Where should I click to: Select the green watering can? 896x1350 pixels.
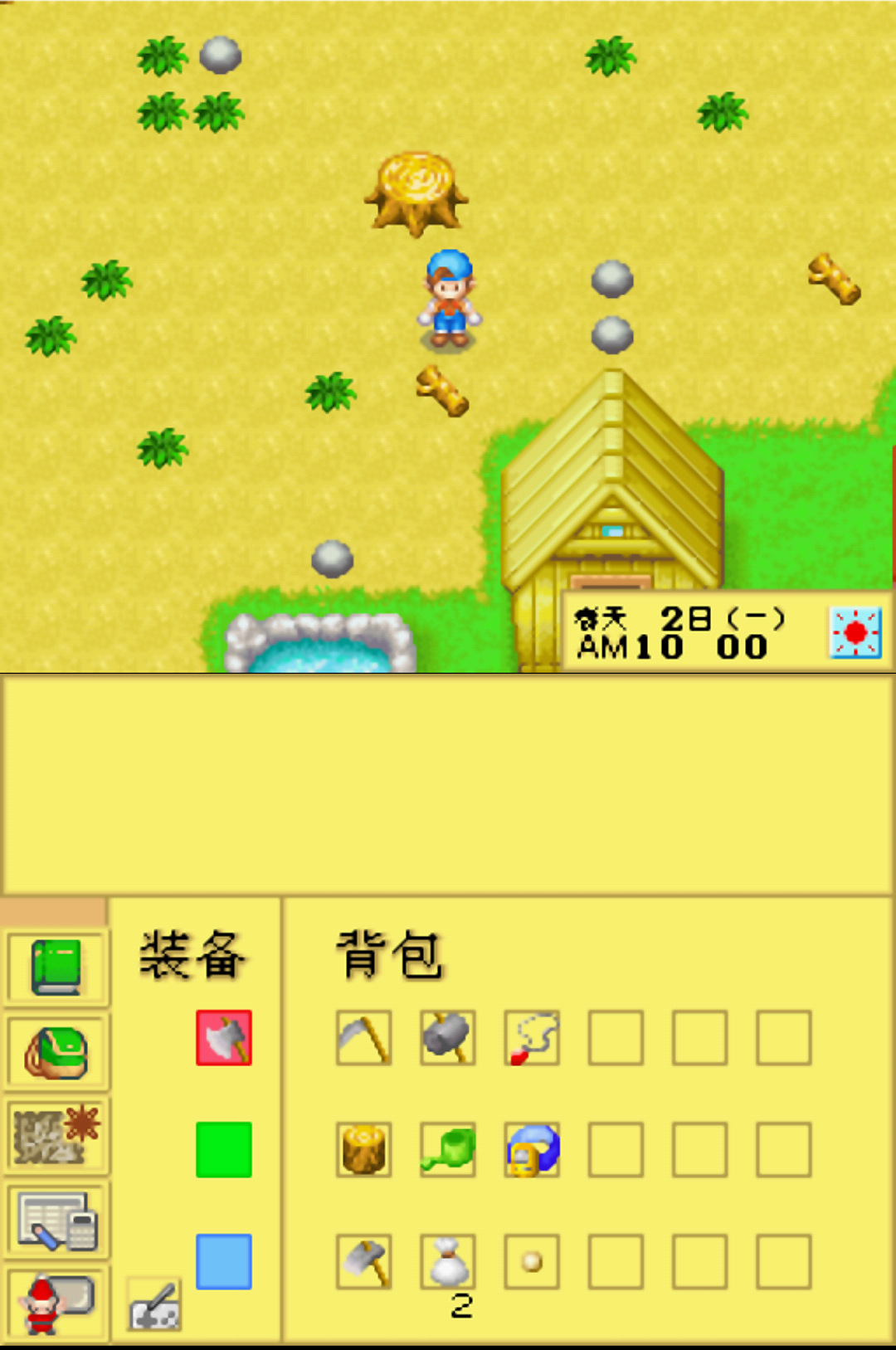tap(448, 1150)
